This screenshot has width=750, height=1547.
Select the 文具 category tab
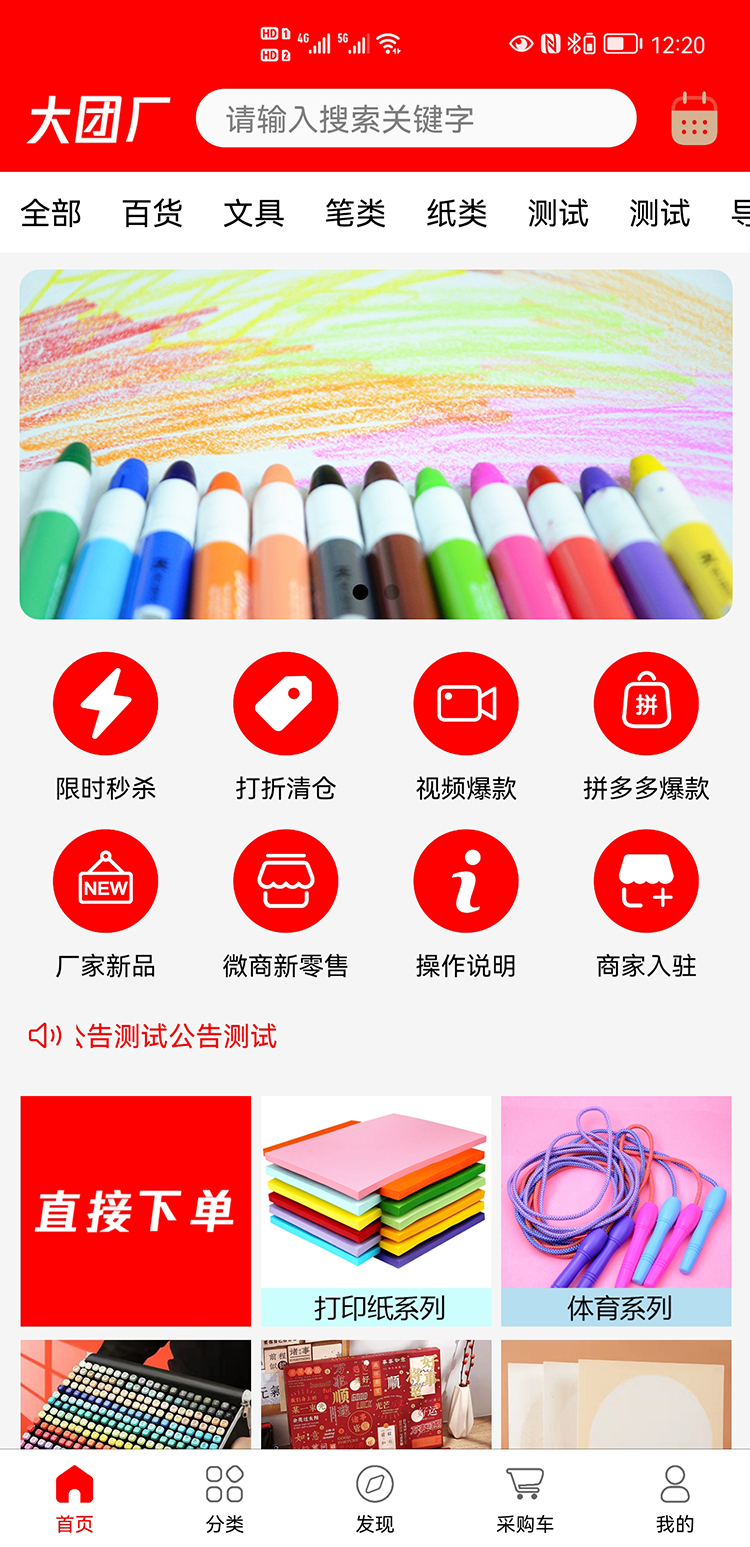(x=253, y=213)
